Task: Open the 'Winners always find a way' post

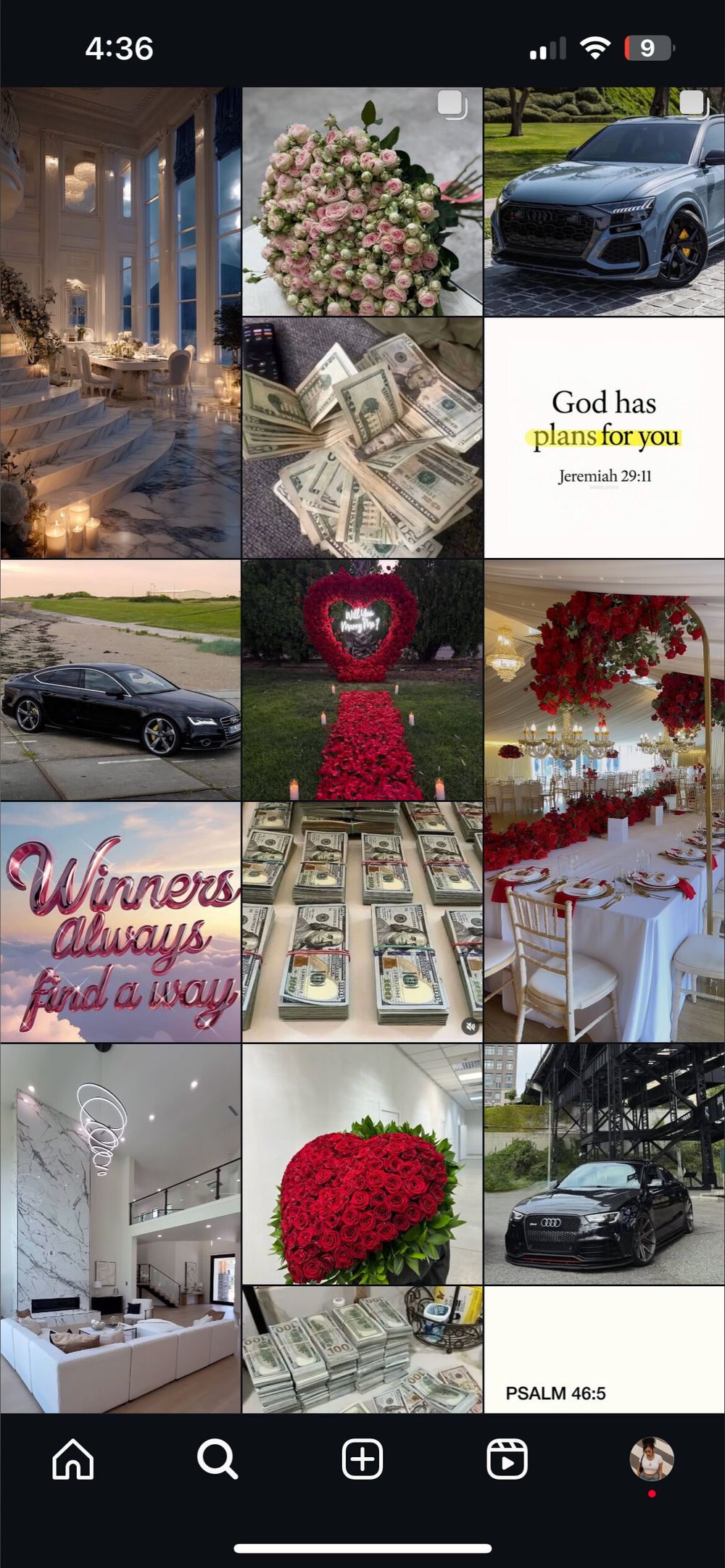Action: 120,922
